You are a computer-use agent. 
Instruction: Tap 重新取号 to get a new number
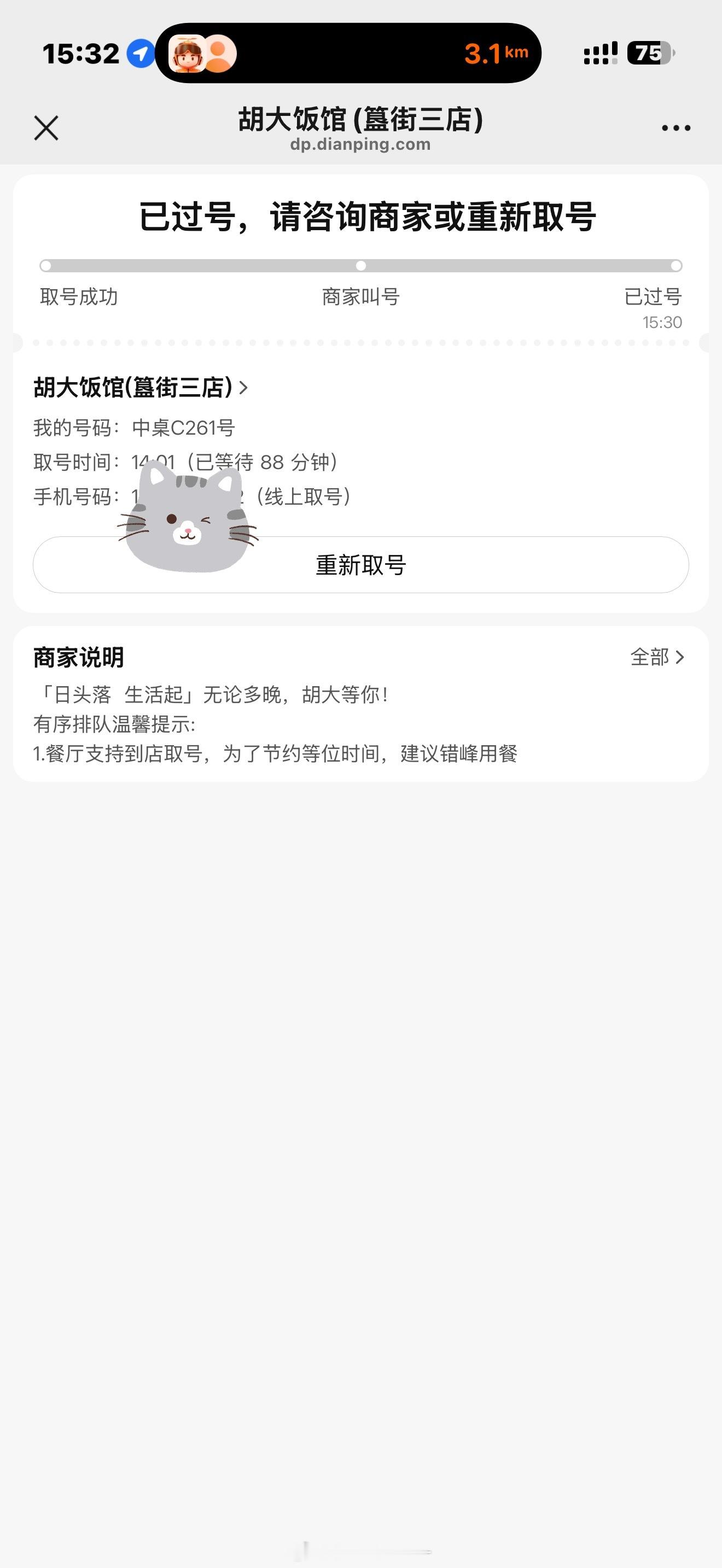click(361, 565)
